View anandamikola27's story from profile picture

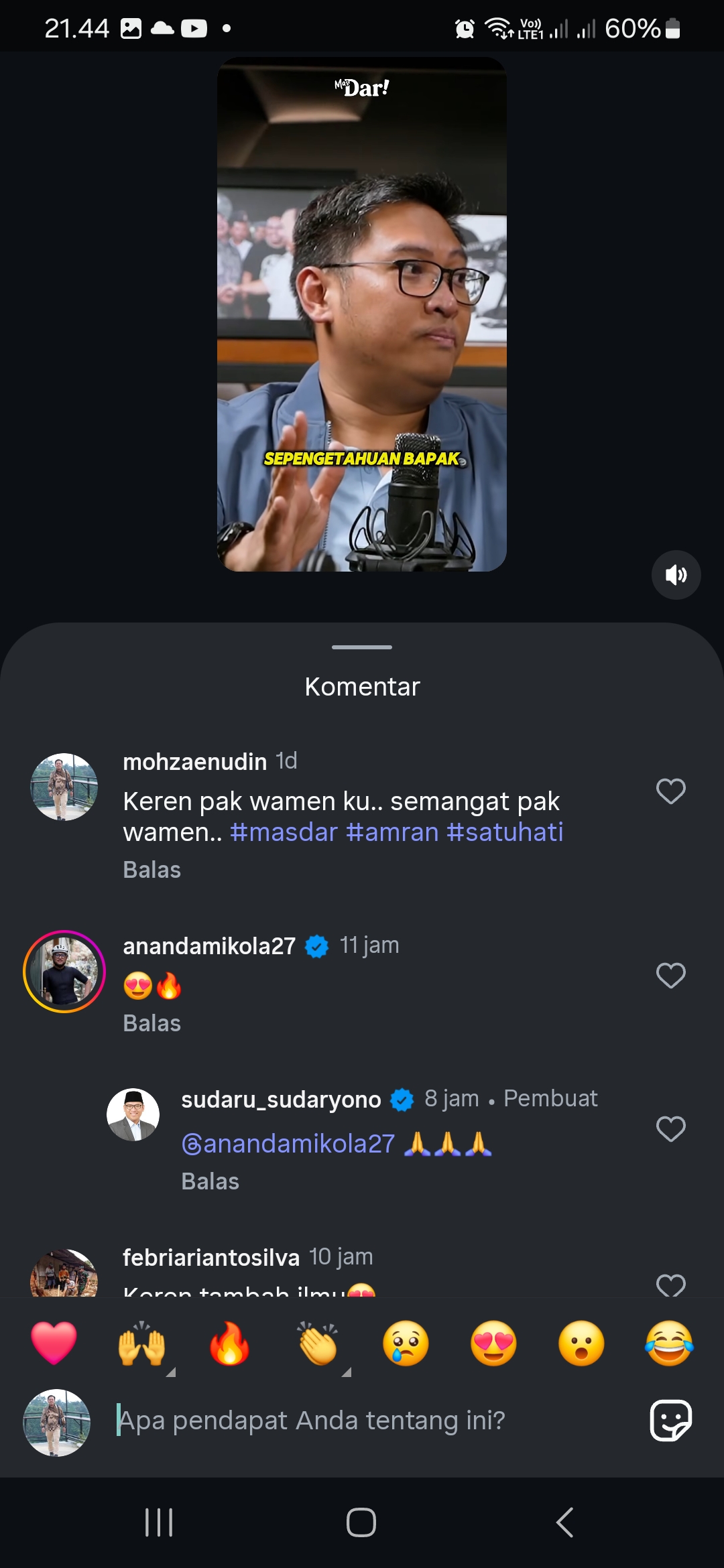coord(64,972)
